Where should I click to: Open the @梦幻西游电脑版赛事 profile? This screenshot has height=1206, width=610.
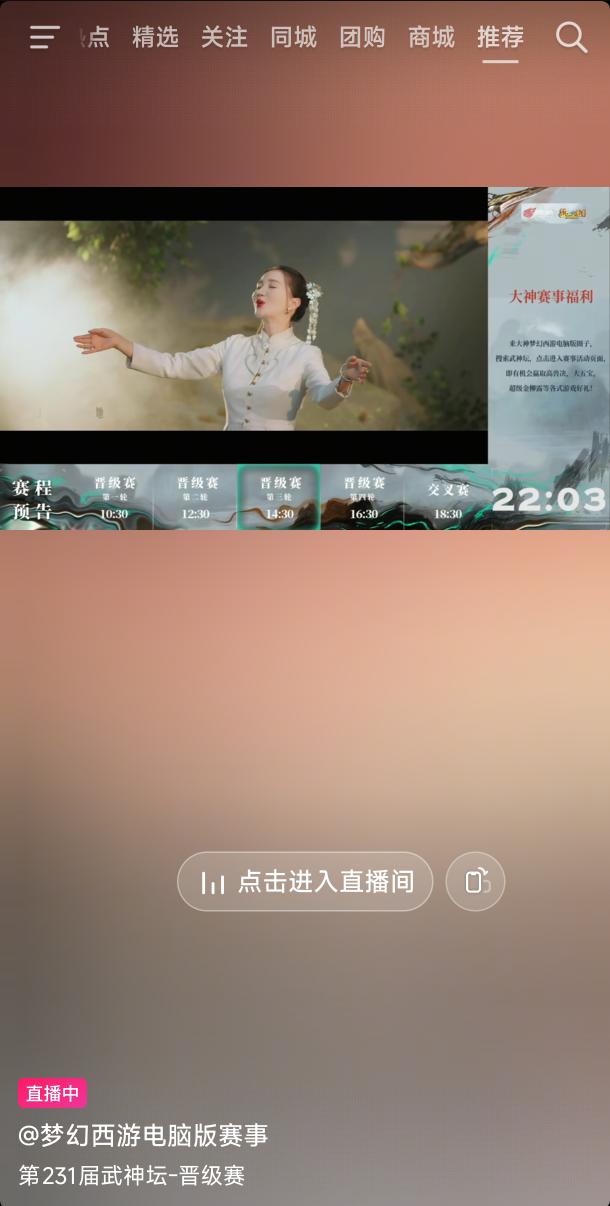coord(143,1135)
